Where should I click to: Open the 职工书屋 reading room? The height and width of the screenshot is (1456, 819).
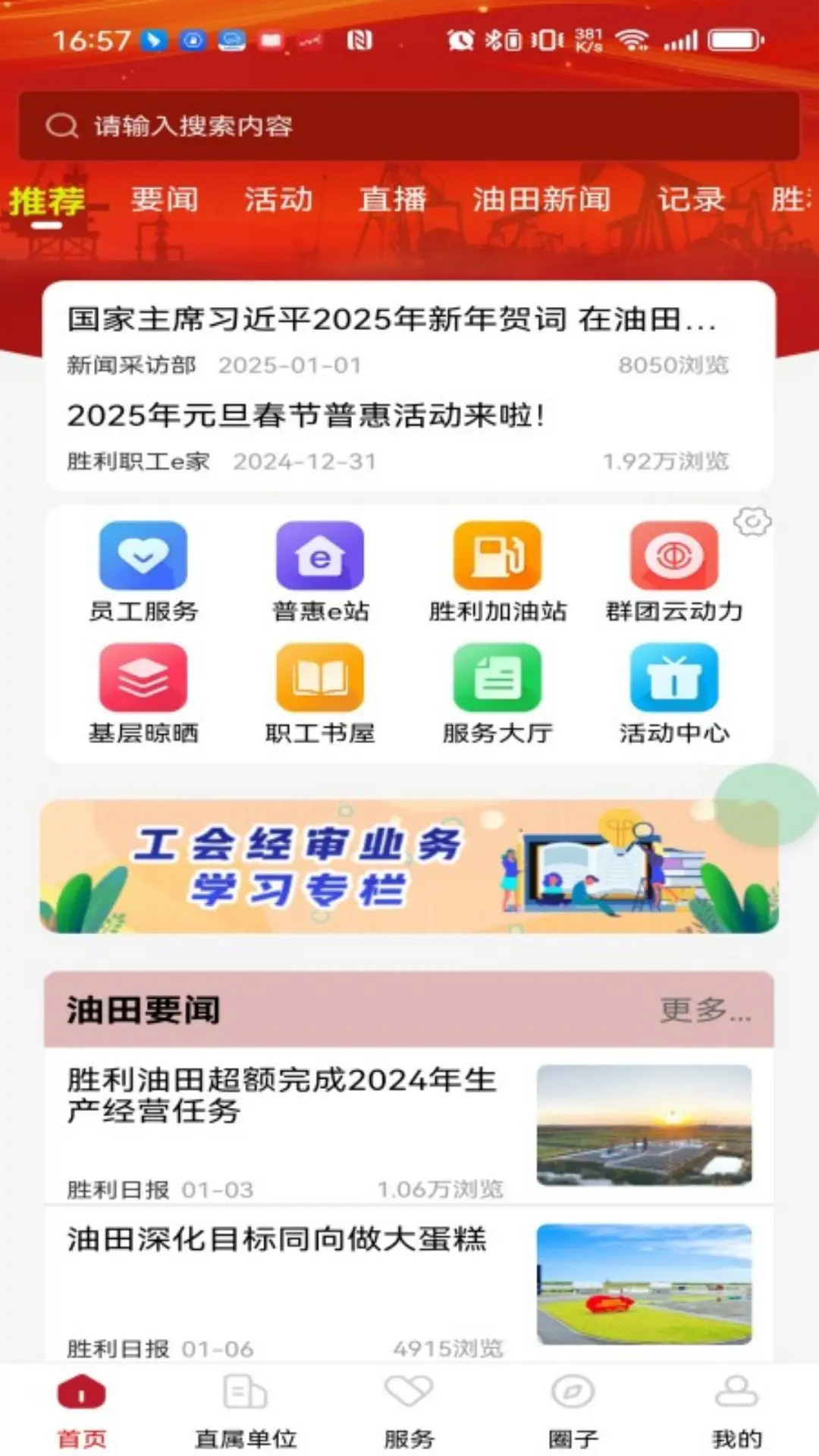320,693
